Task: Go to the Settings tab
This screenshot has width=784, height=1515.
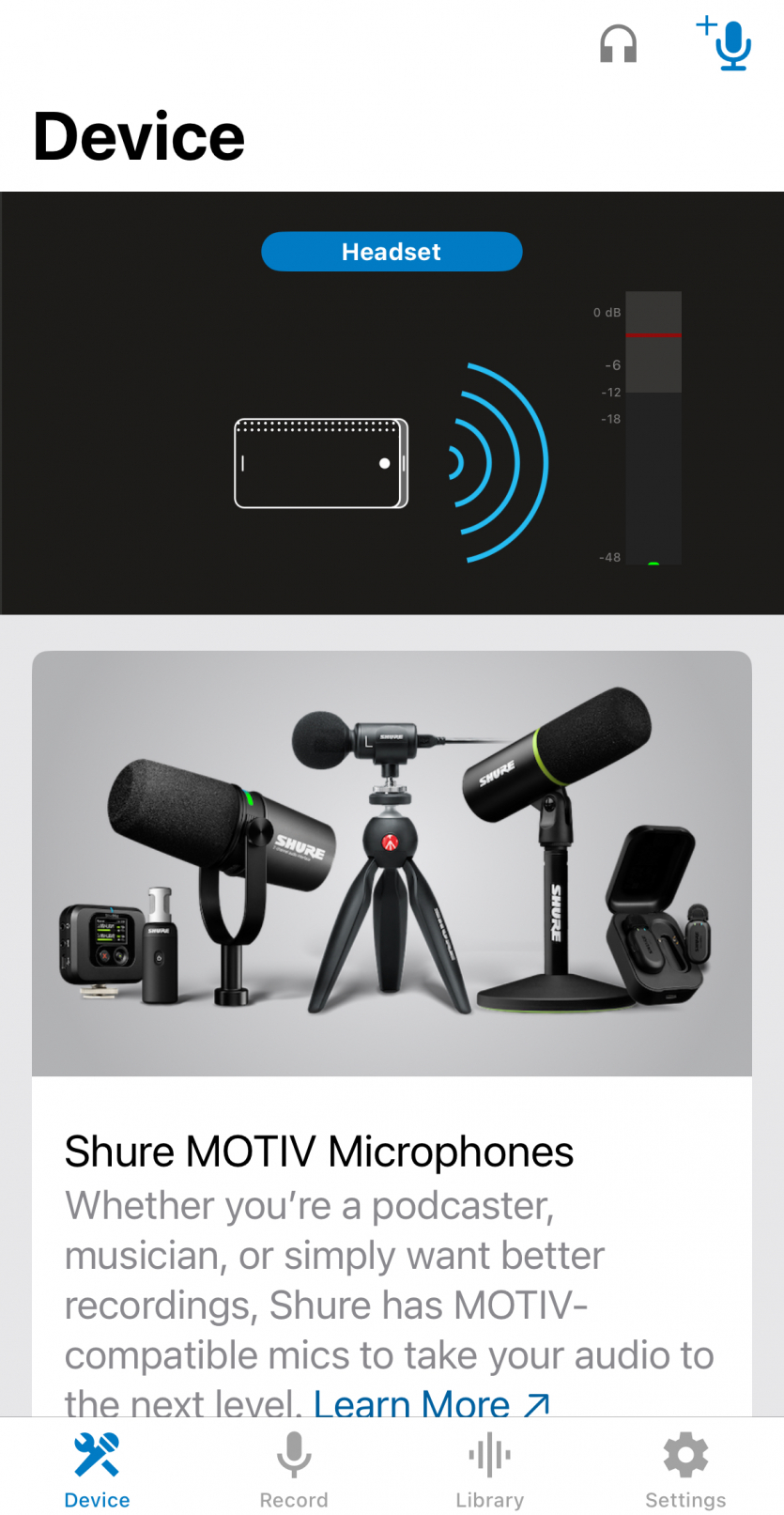Action: [x=685, y=1469]
